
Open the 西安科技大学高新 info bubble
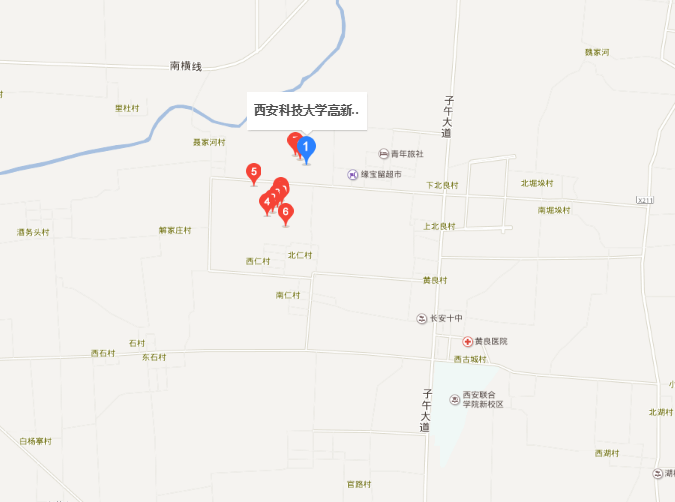click(x=307, y=110)
